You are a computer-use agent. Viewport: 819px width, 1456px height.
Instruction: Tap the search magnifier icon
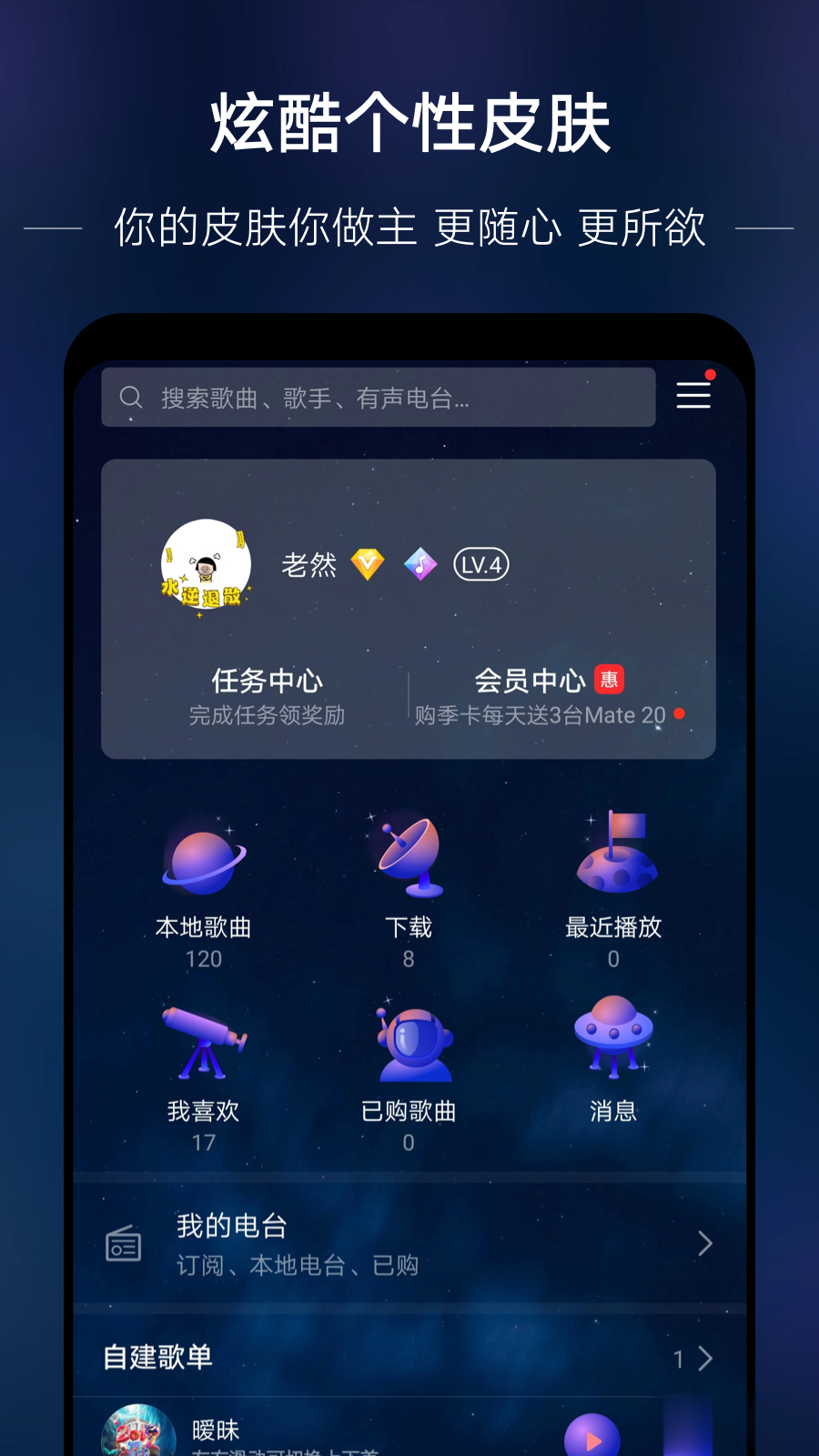(131, 397)
